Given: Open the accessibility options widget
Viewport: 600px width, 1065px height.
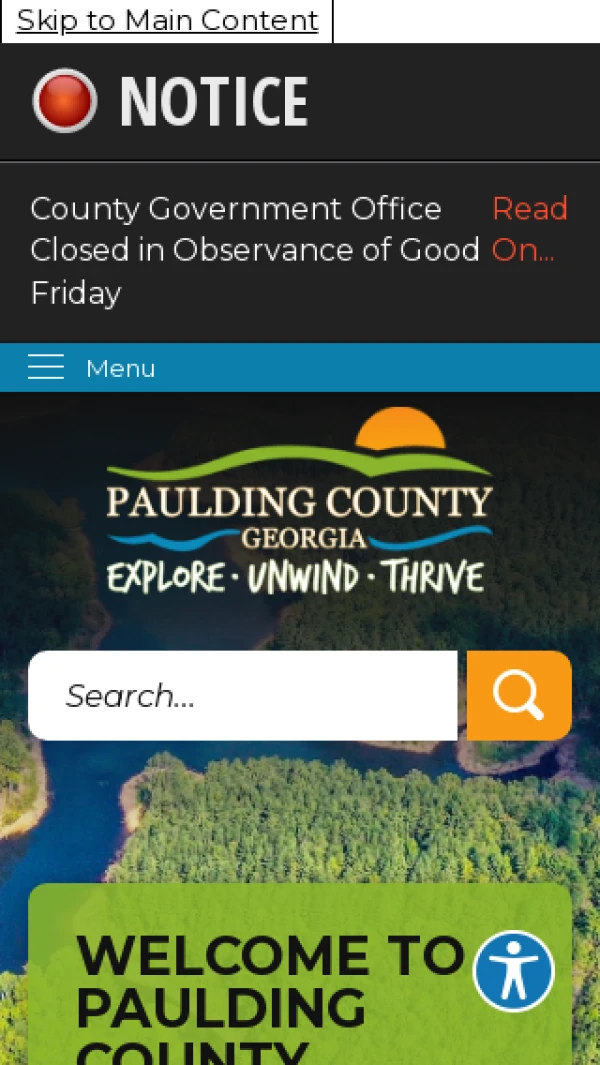Looking at the screenshot, I should (513, 971).
